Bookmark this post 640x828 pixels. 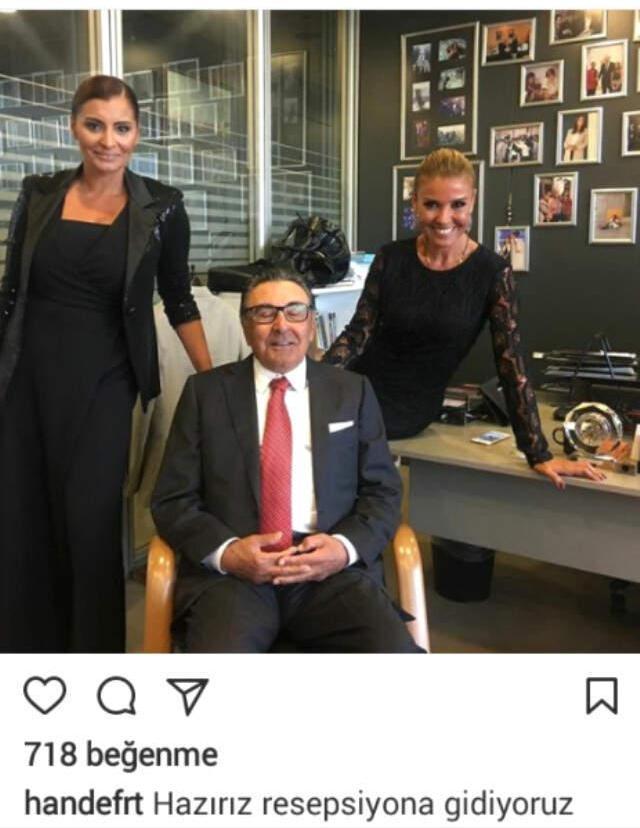point(601,696)
